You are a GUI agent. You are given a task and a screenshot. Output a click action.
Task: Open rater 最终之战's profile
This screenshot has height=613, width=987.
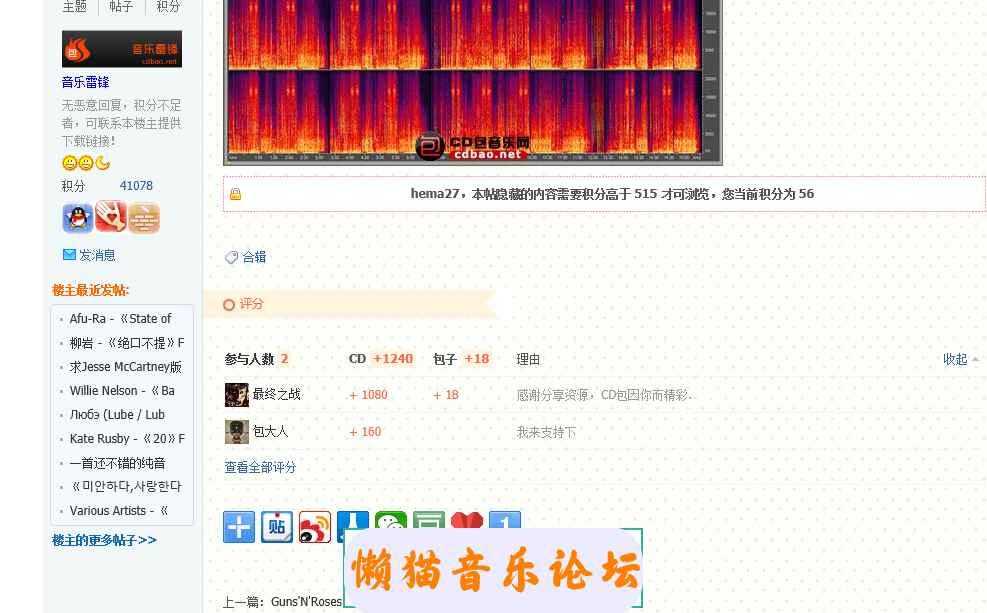(276, 395)
